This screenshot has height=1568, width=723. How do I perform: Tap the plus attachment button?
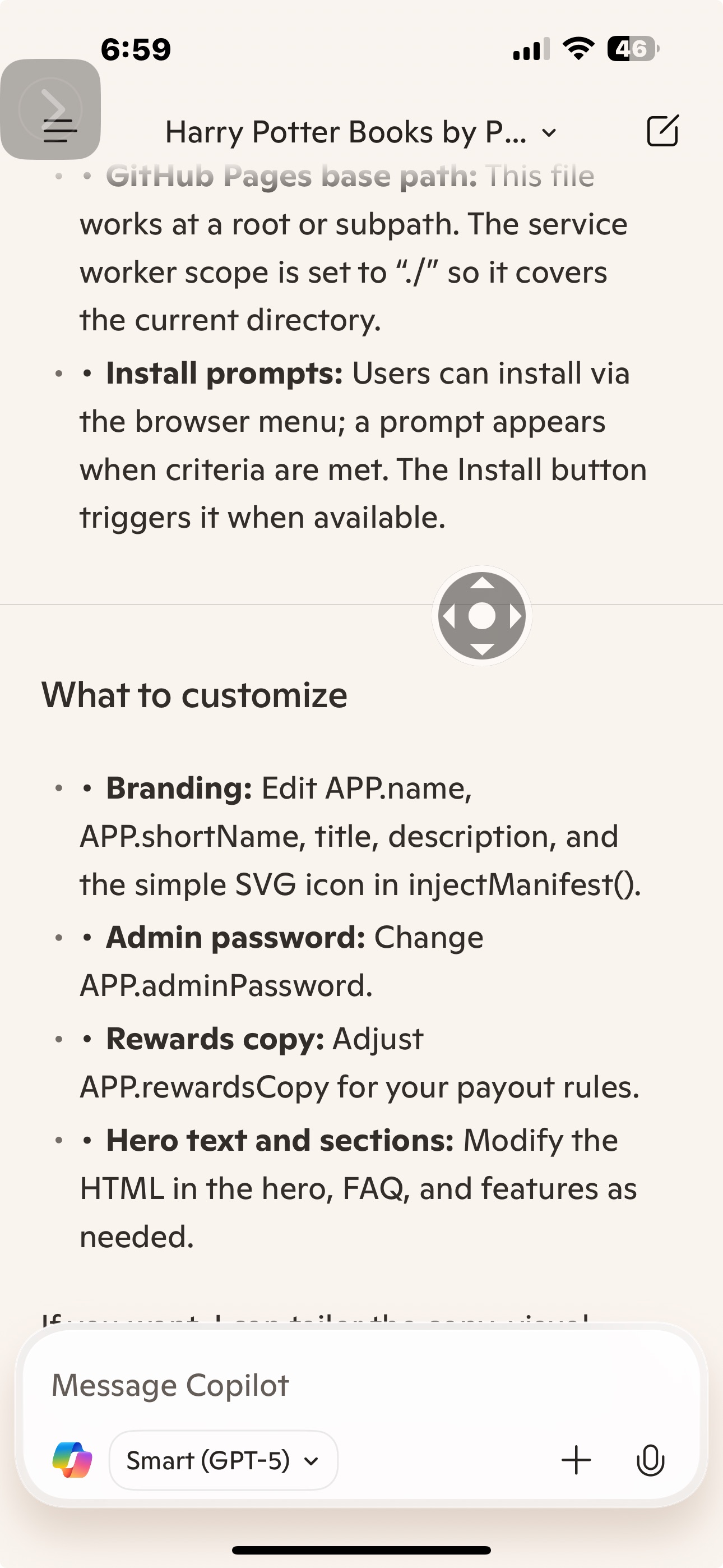pos(576,1460)
